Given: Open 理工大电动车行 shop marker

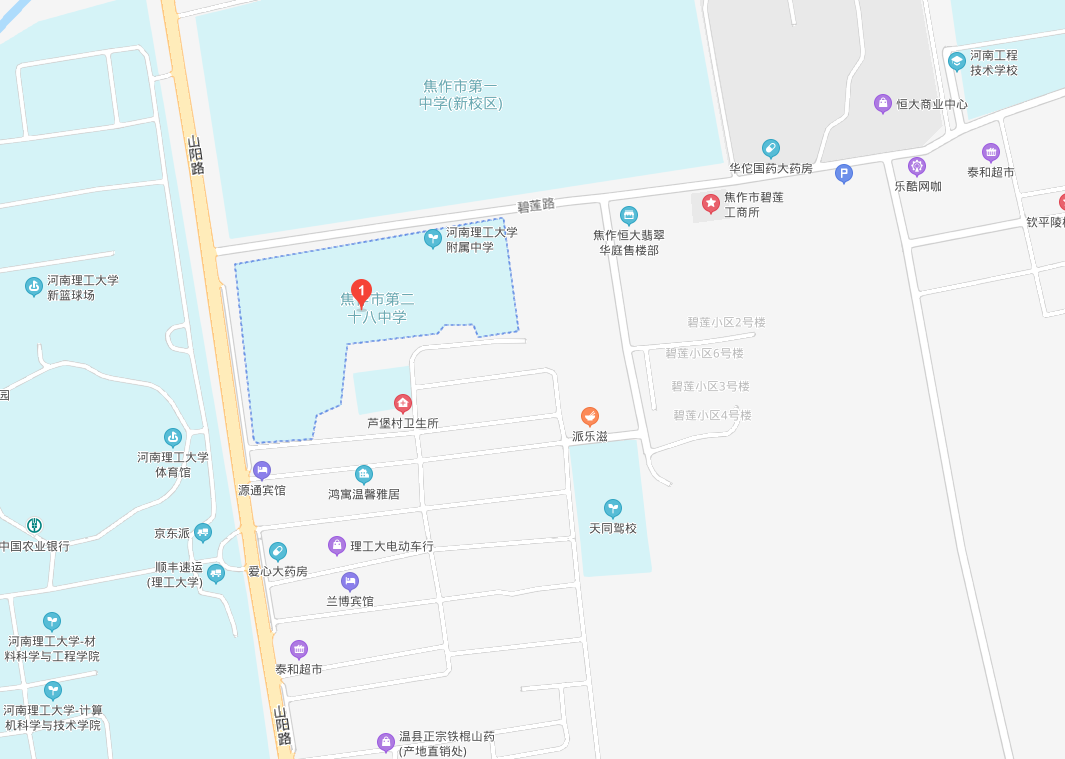Looking at the screenshot, I should pos(337,545).
